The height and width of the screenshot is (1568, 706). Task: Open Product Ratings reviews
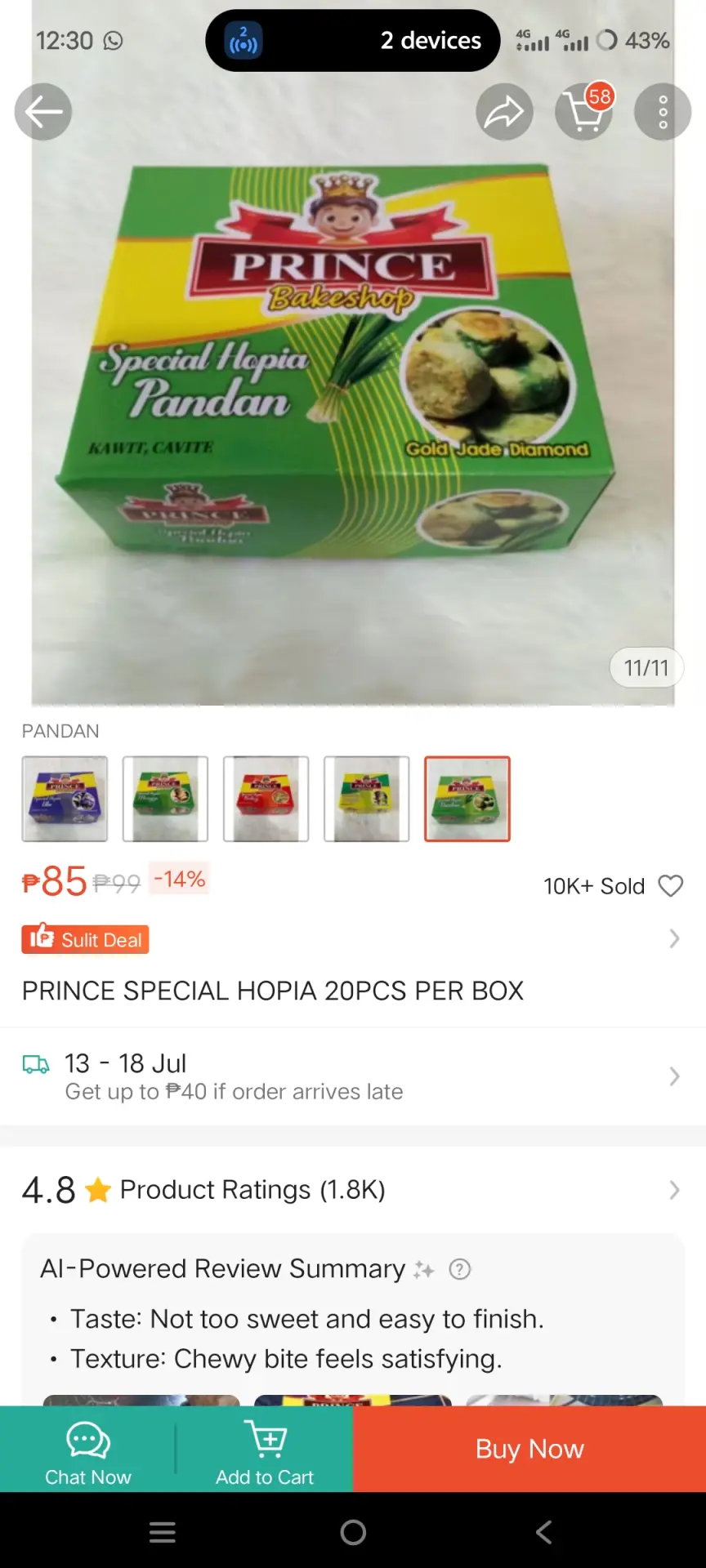(x=353, y=1190)
